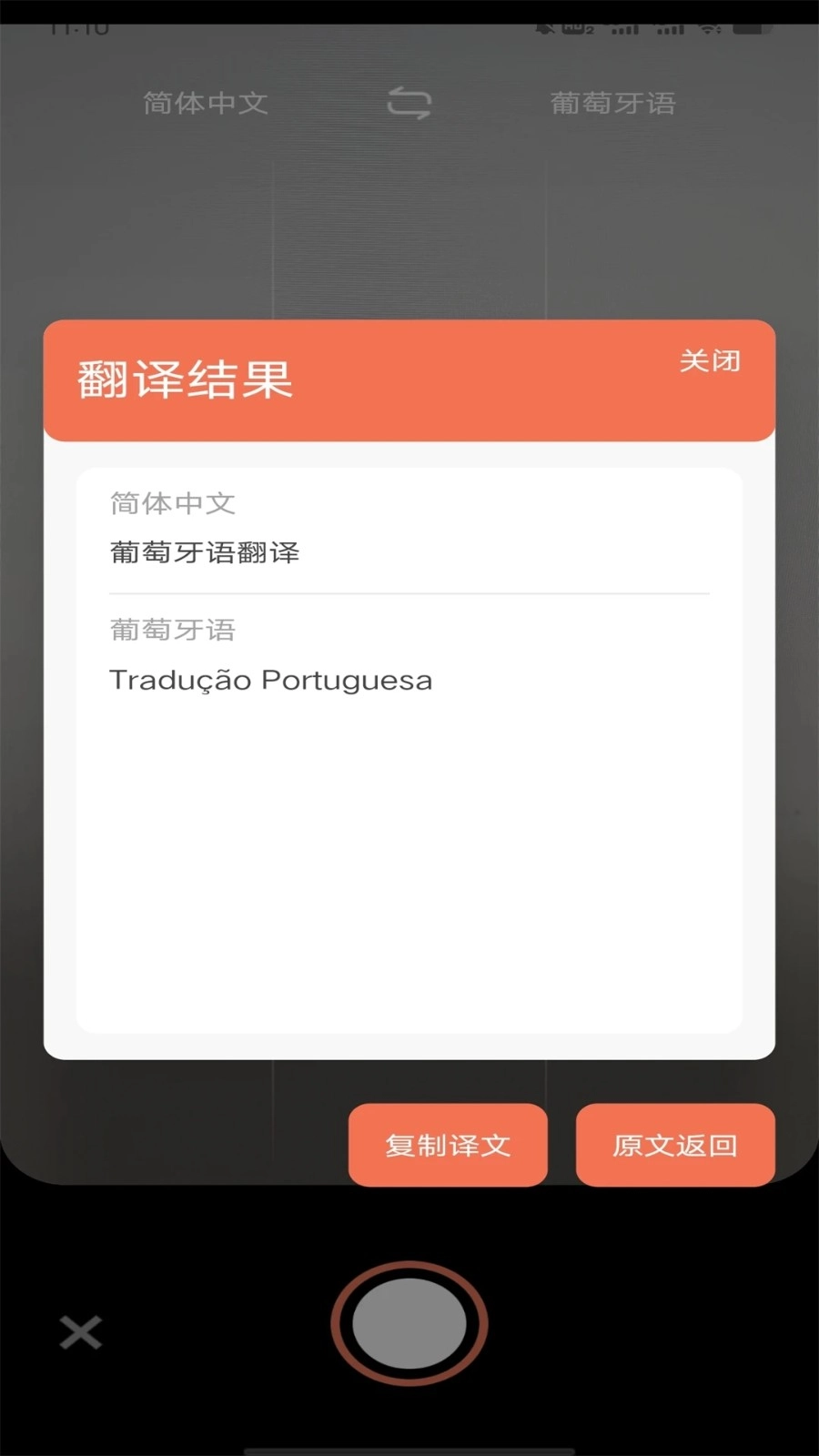Tap the 简体中文 section label
This screenshot has width=819, height=1456.
[x=171, y=503]
